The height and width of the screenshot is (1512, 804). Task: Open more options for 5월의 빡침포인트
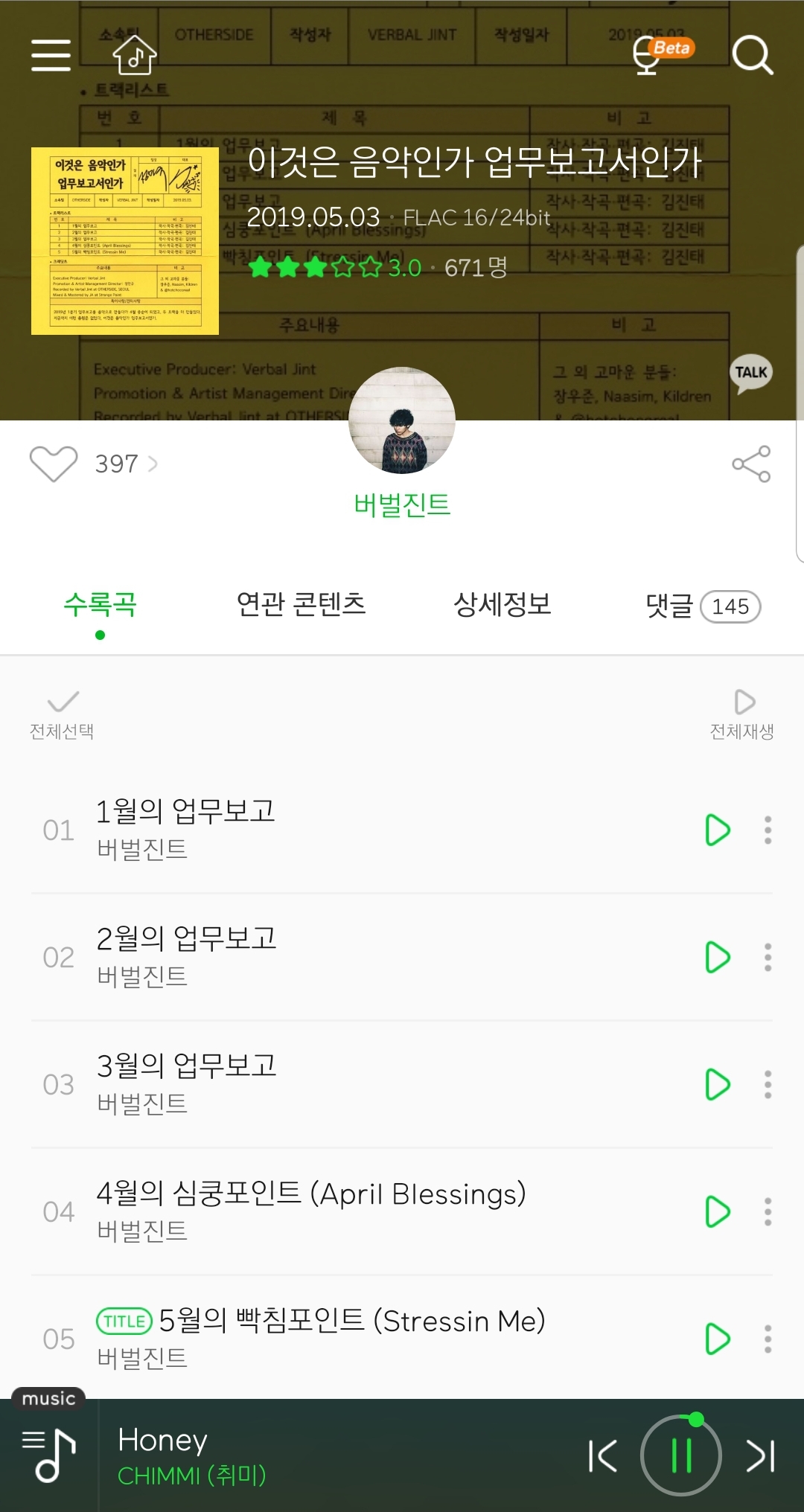[x=768, y=1339]
